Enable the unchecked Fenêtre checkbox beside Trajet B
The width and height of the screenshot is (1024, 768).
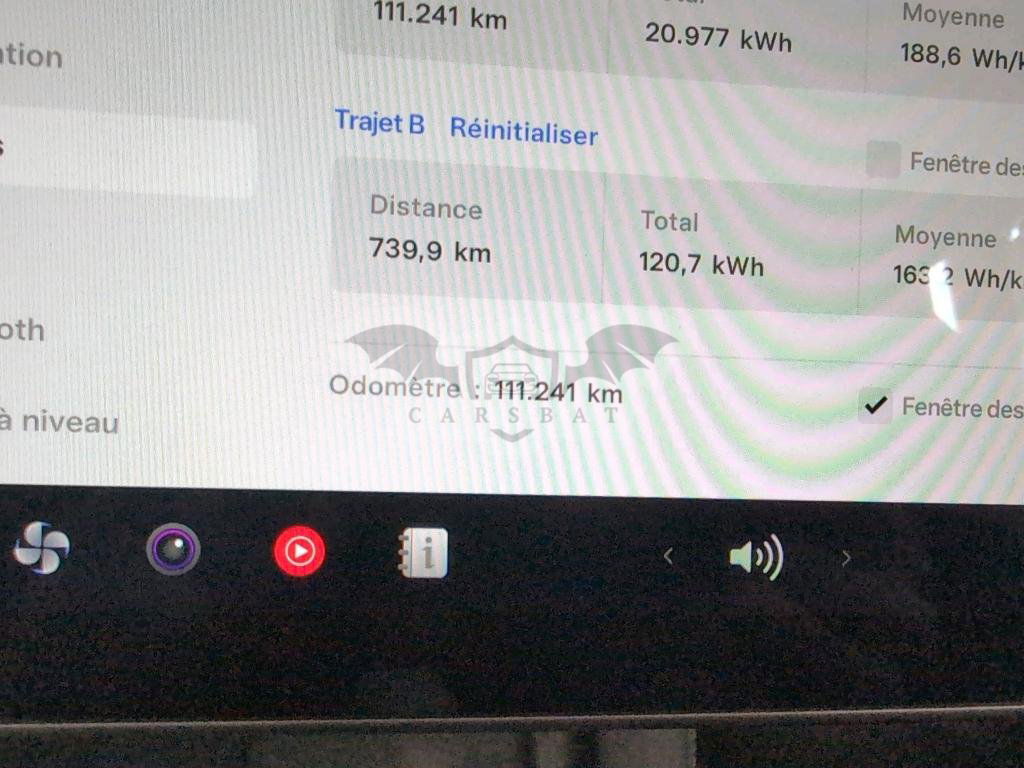tap(883, 160)
